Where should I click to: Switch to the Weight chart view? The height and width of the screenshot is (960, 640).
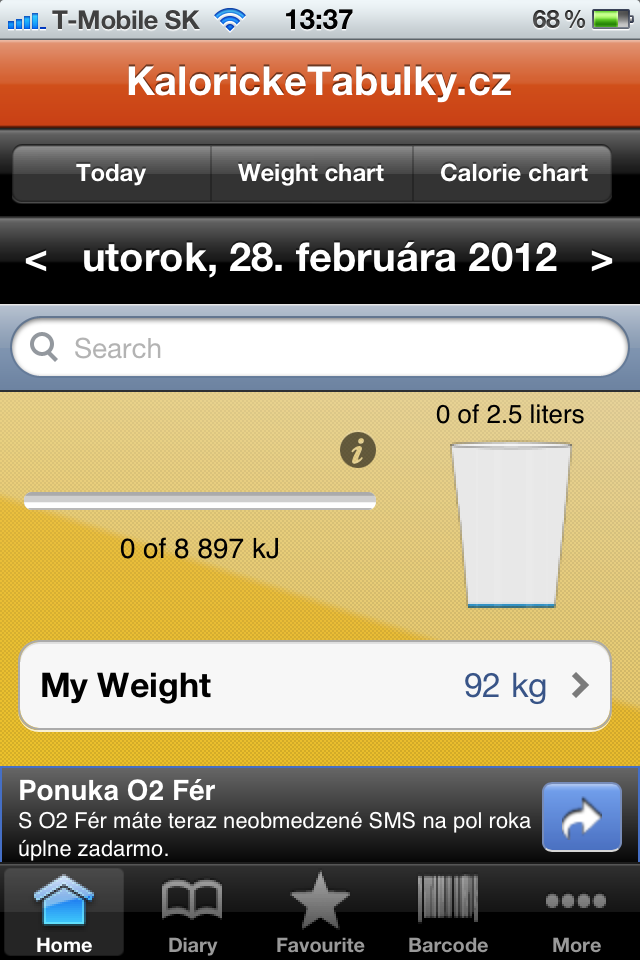pos(311,174)
